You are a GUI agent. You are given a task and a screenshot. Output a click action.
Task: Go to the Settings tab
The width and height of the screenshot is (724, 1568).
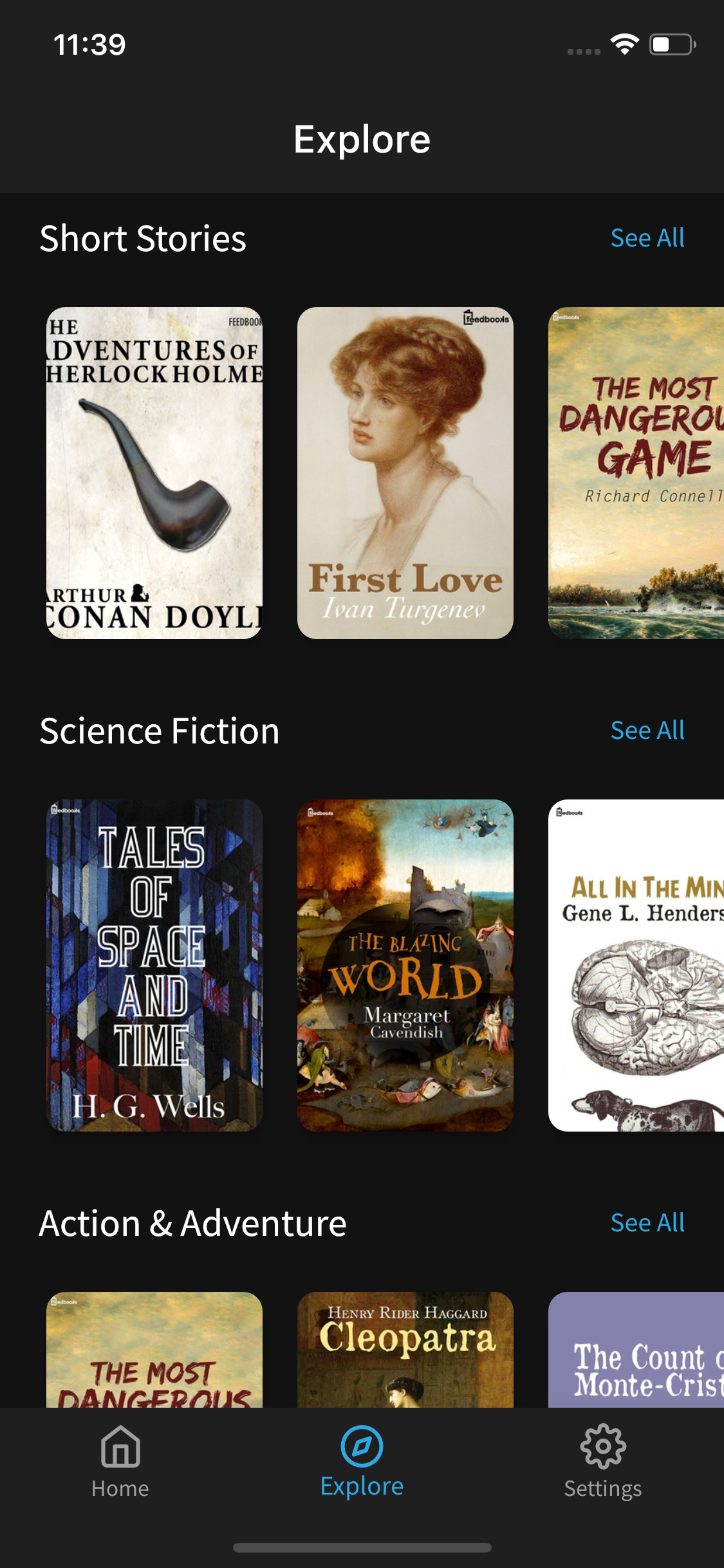click(x=603, y=1462)
